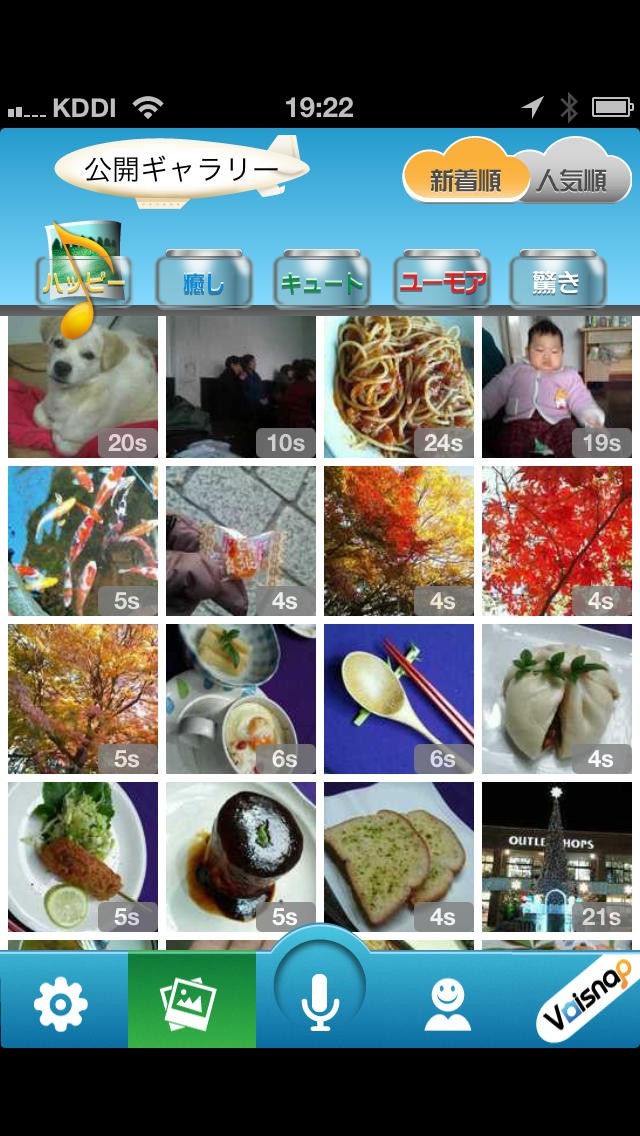640x1136 pixels.
Task: Open the baby photo 19s
Action: coord(556,387)
